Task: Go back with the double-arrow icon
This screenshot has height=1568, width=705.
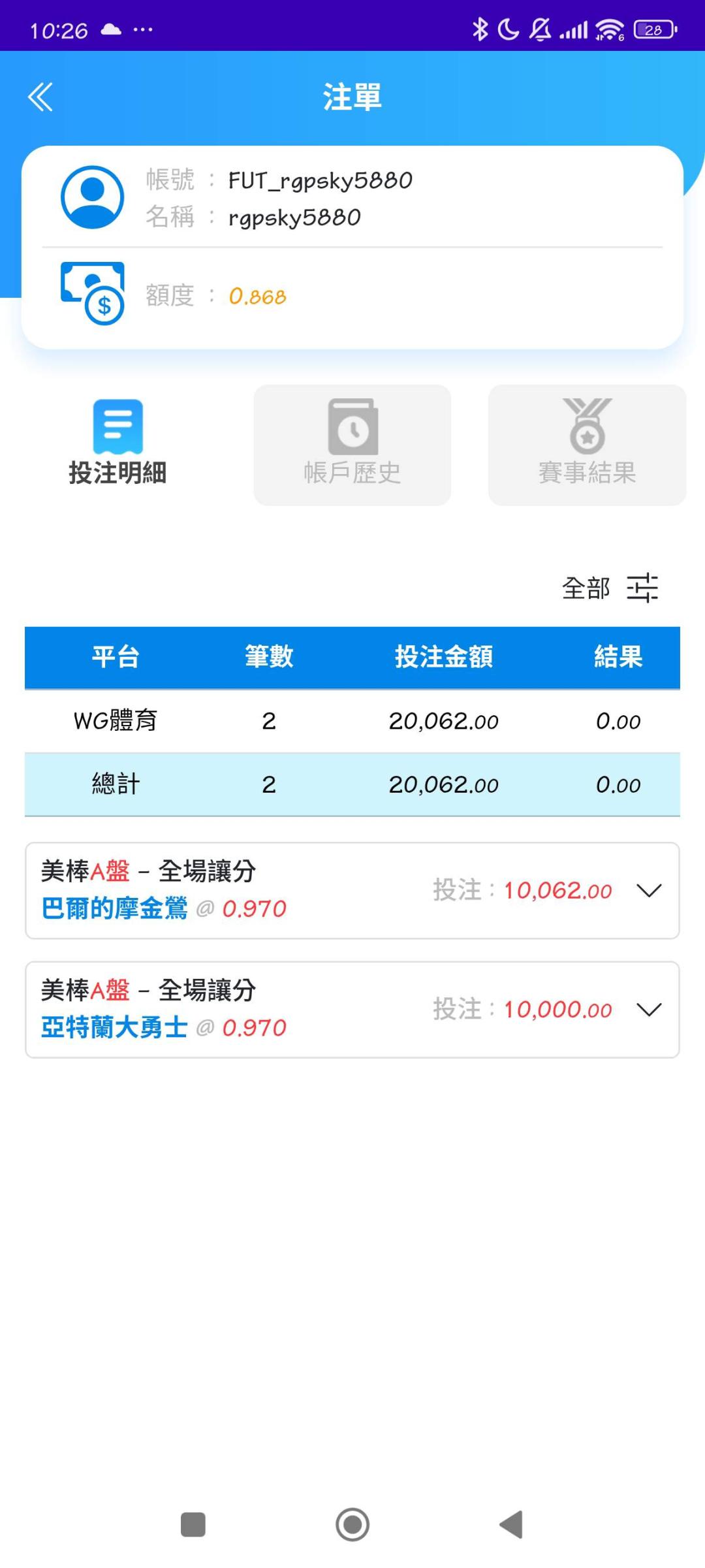Action: (40, 97)
